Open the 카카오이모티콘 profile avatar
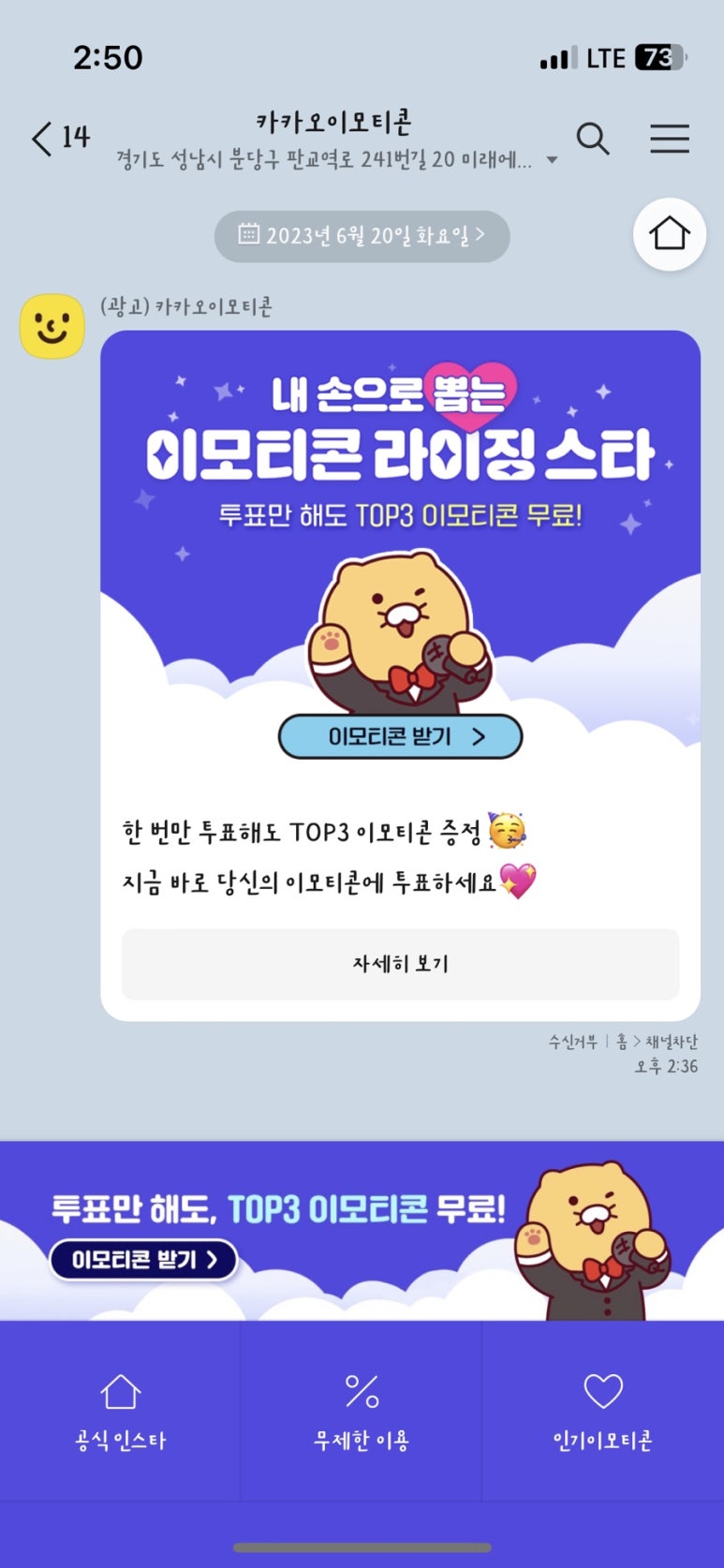 (52, 326)
